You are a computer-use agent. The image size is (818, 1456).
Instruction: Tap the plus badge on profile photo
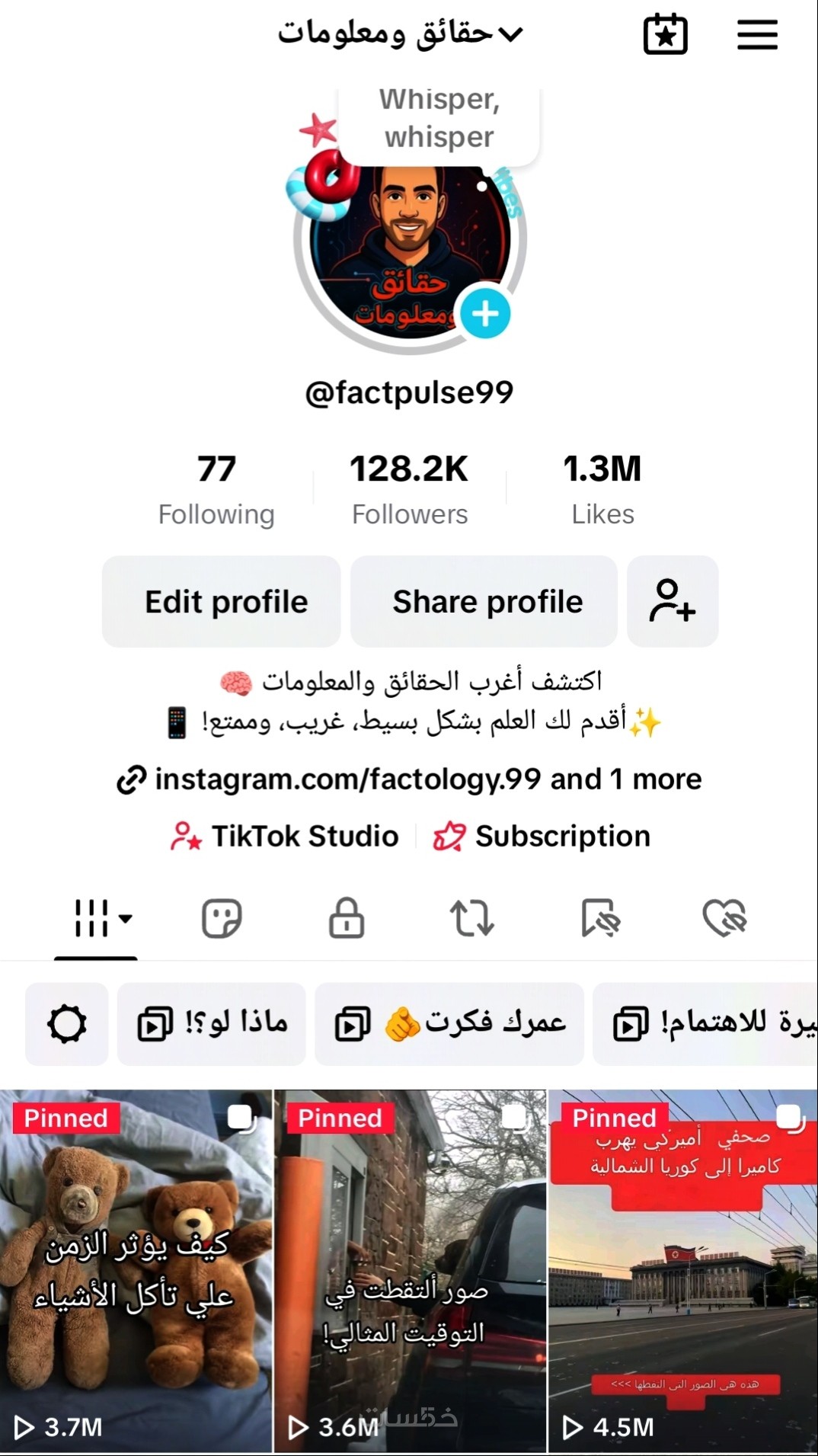point(485,313)
